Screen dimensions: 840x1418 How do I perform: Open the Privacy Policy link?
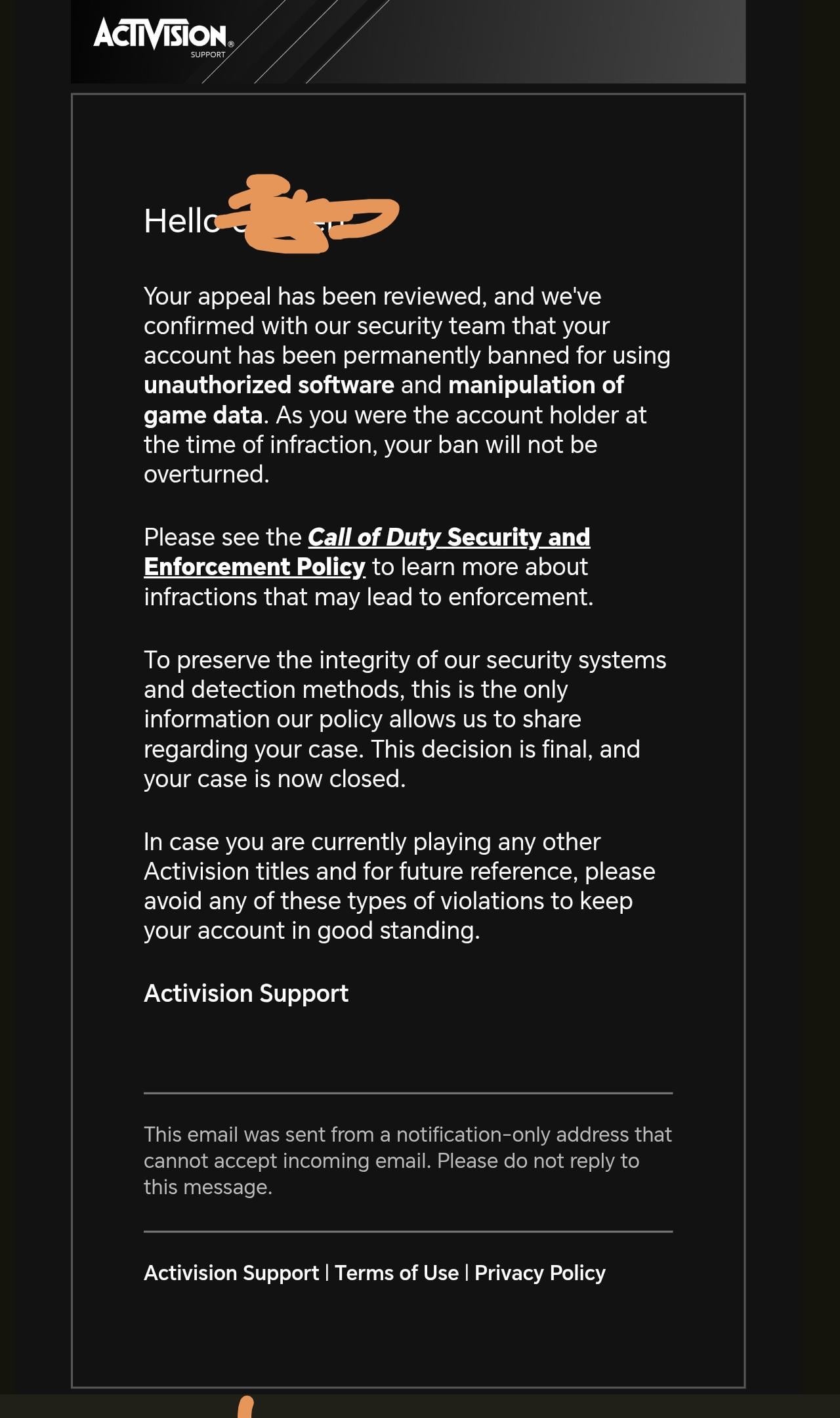[539, 1273]
